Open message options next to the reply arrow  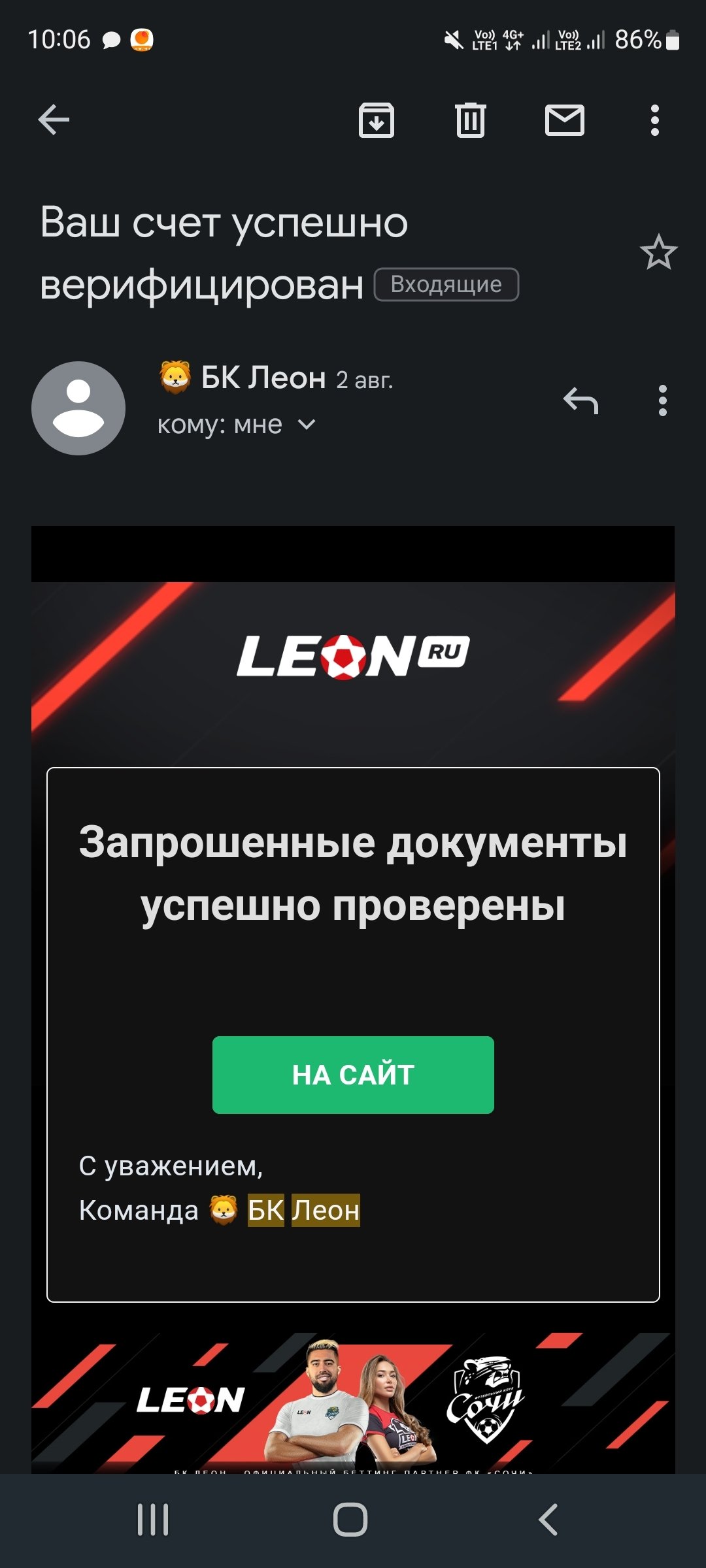point(662,400)
